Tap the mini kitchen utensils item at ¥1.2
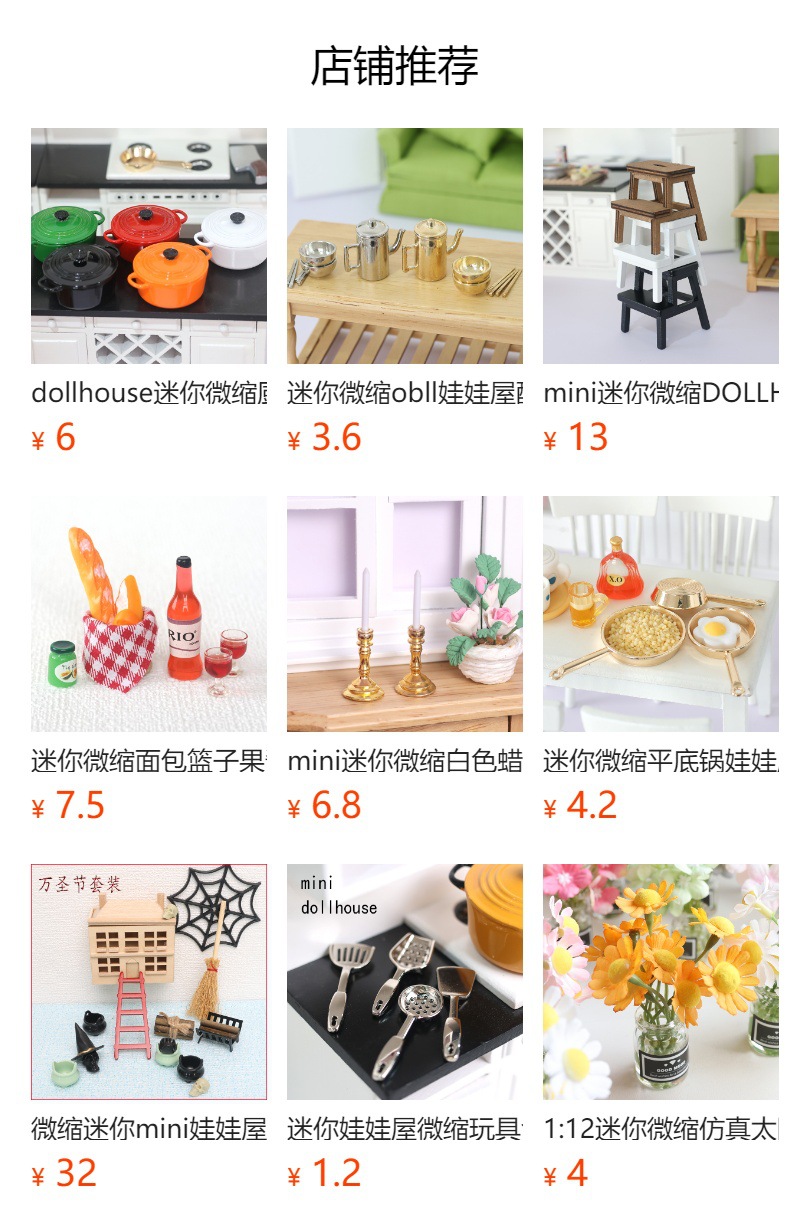 click(405, 982)
